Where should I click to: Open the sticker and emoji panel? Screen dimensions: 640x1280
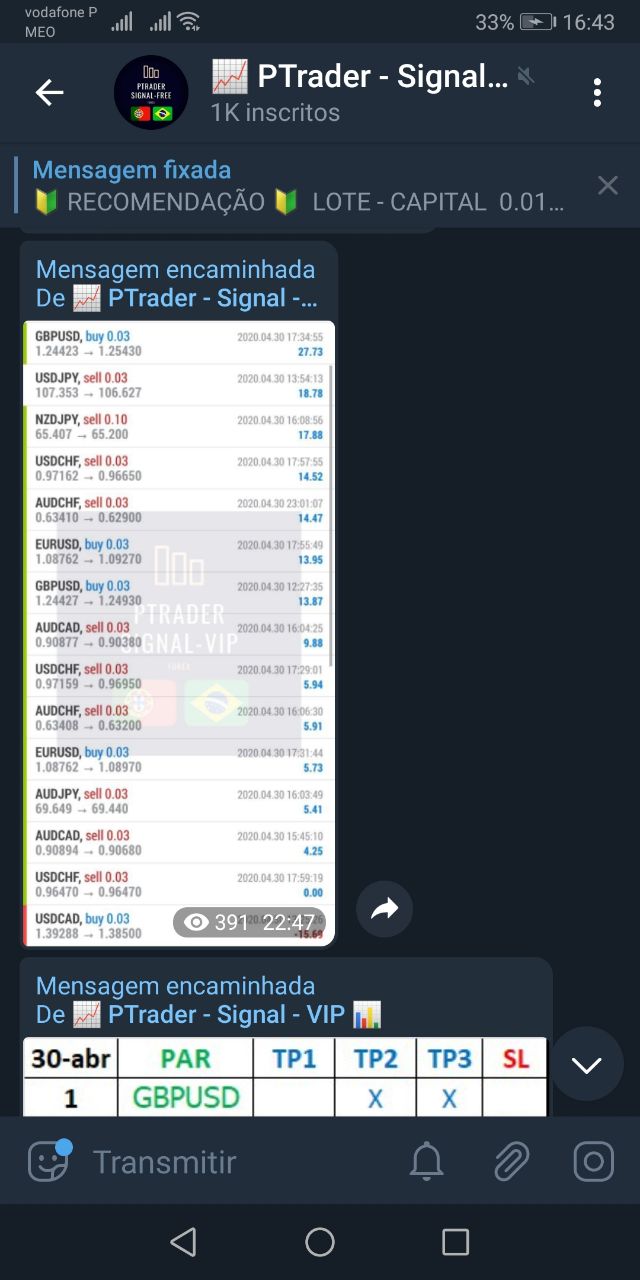coord(47,1161)
